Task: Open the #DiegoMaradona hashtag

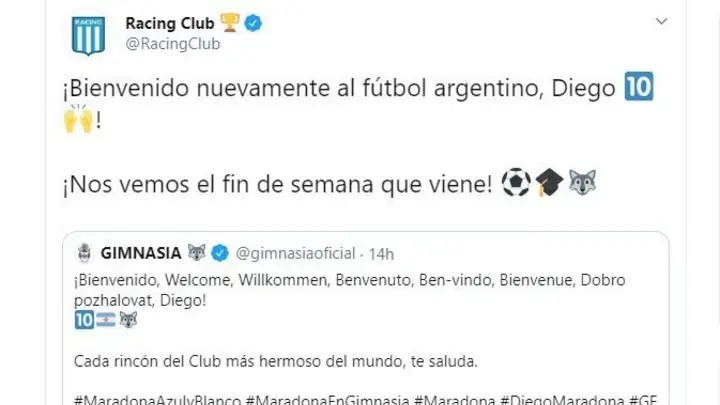Action: point(562,399)
